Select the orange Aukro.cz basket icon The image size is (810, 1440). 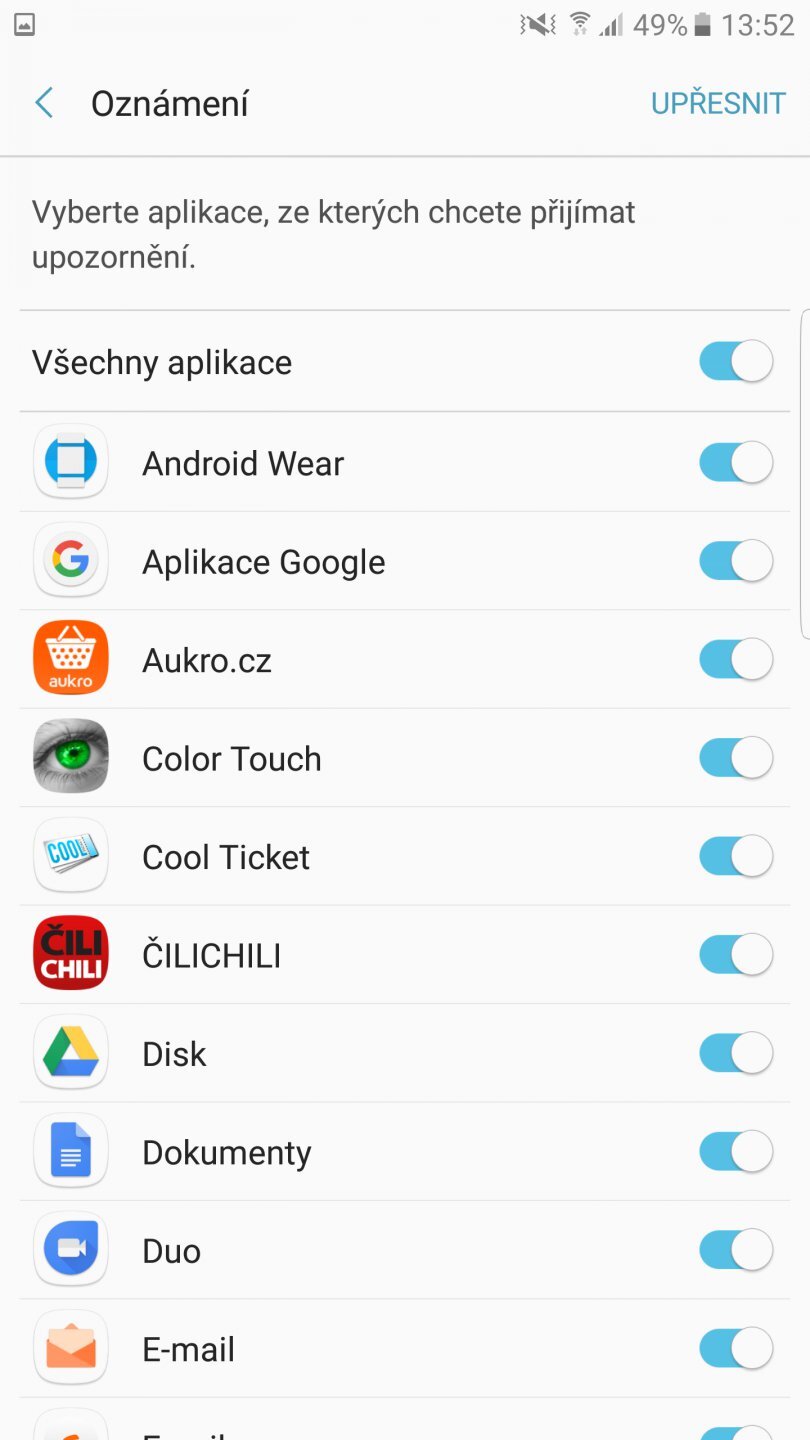tap(70, 659)
